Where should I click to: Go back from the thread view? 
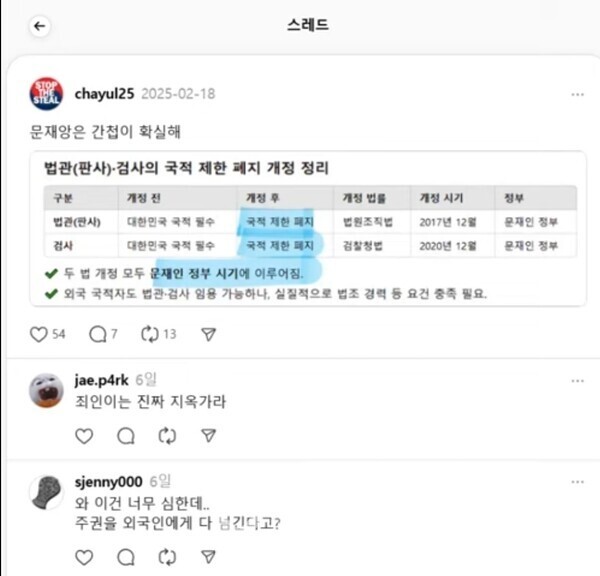click(40, 26)
